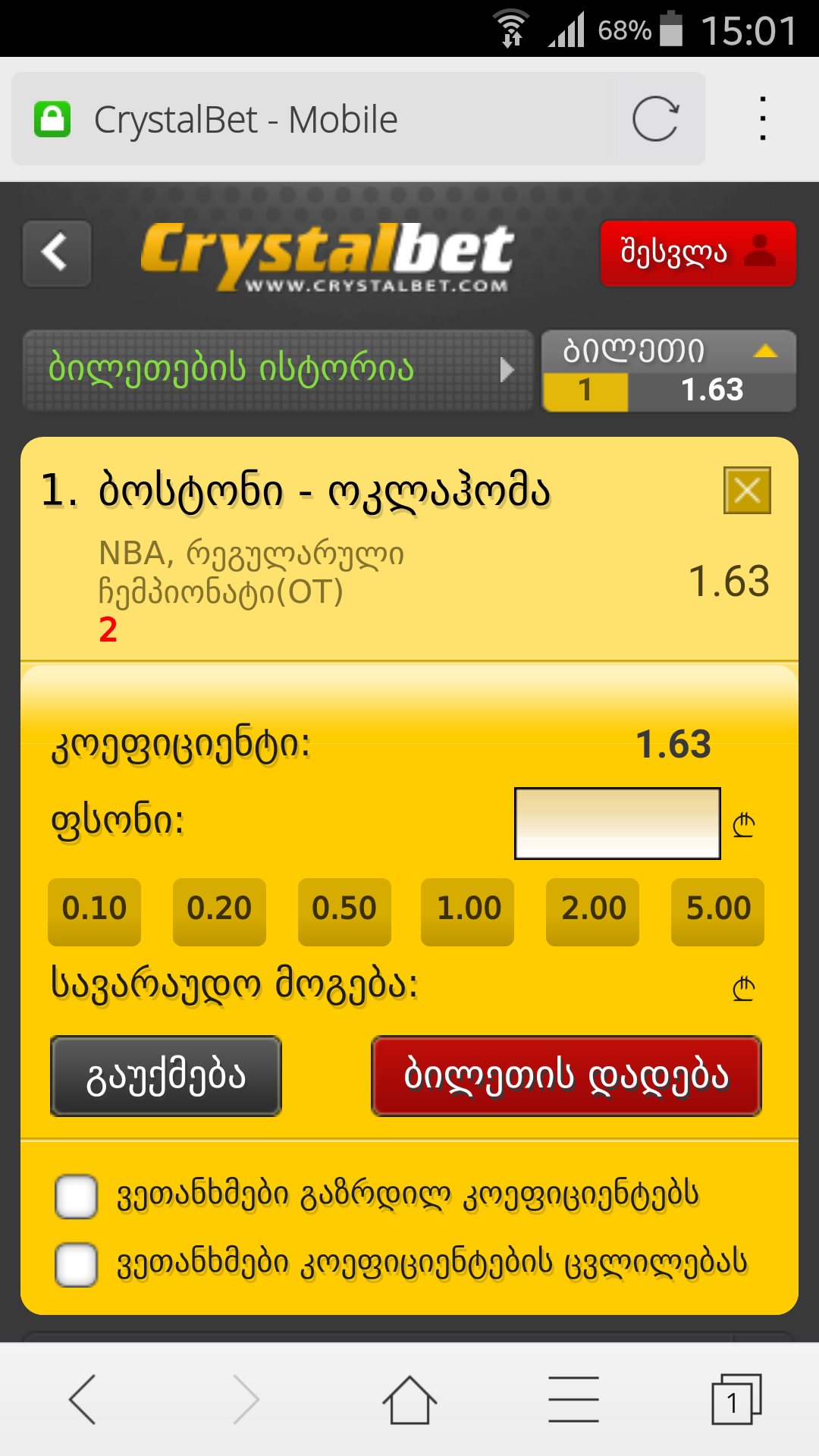Focus the ფსონი stake input field
819x1456 pixels.
point(617,824)
